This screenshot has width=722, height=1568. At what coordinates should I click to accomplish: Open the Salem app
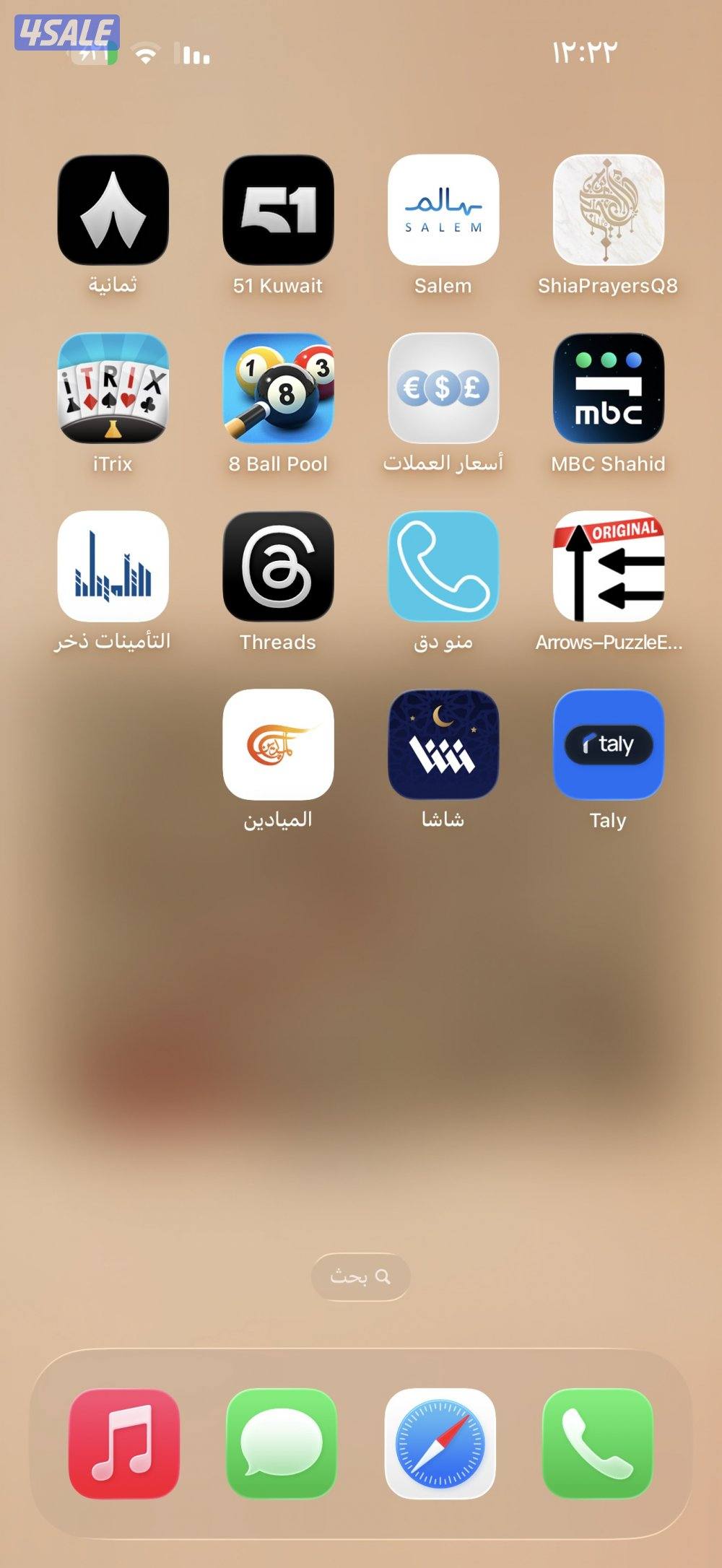click(443, 210)
